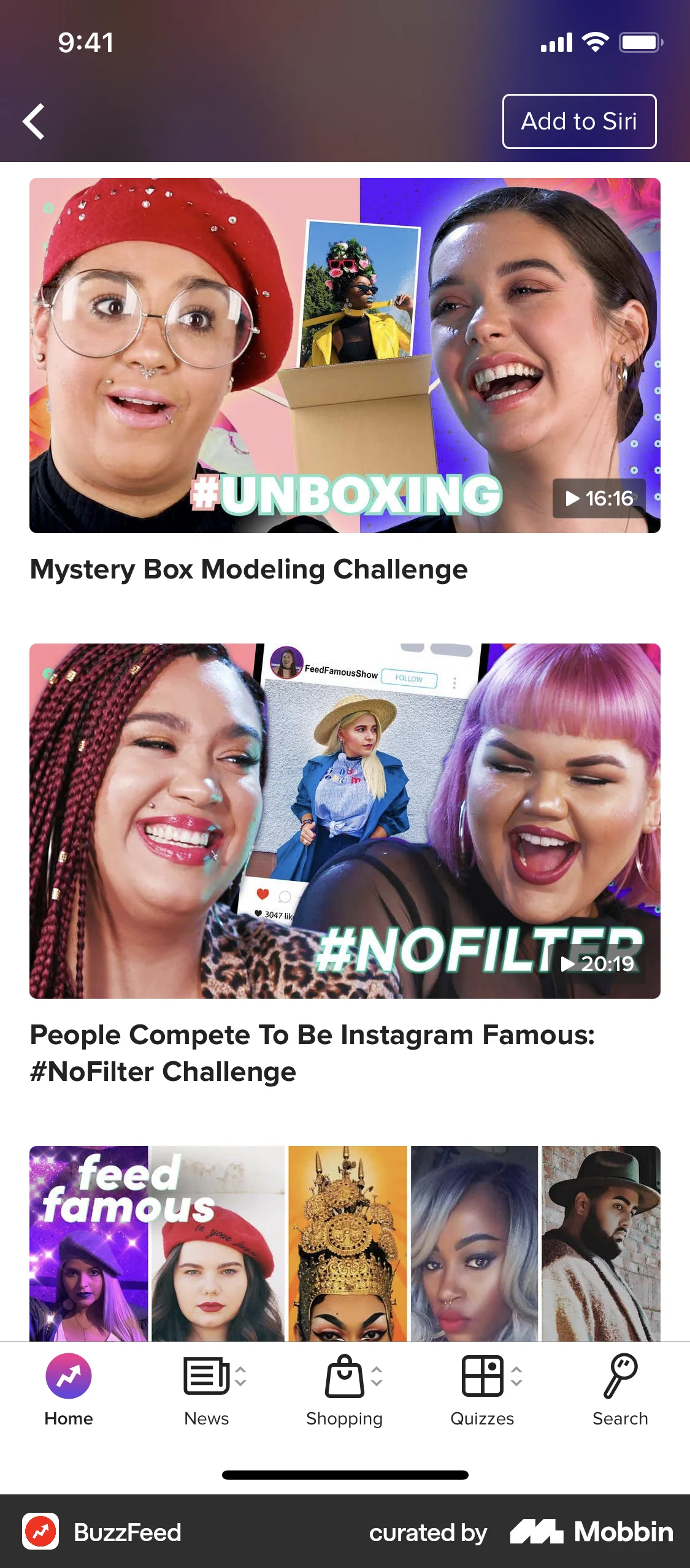Expand the chevron next to News

coord(240,1375)
